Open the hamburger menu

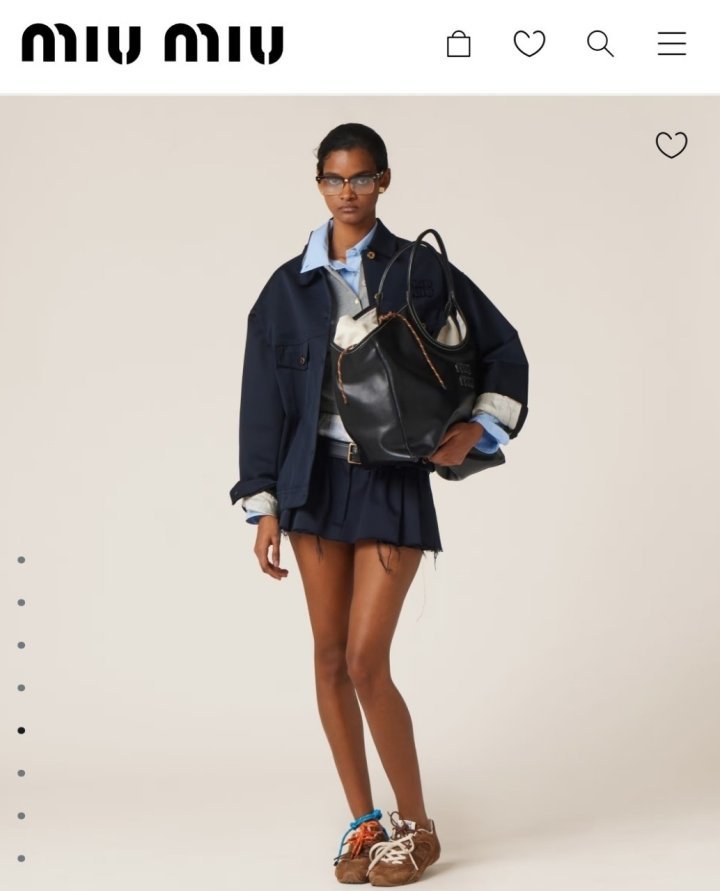[671, 44]
